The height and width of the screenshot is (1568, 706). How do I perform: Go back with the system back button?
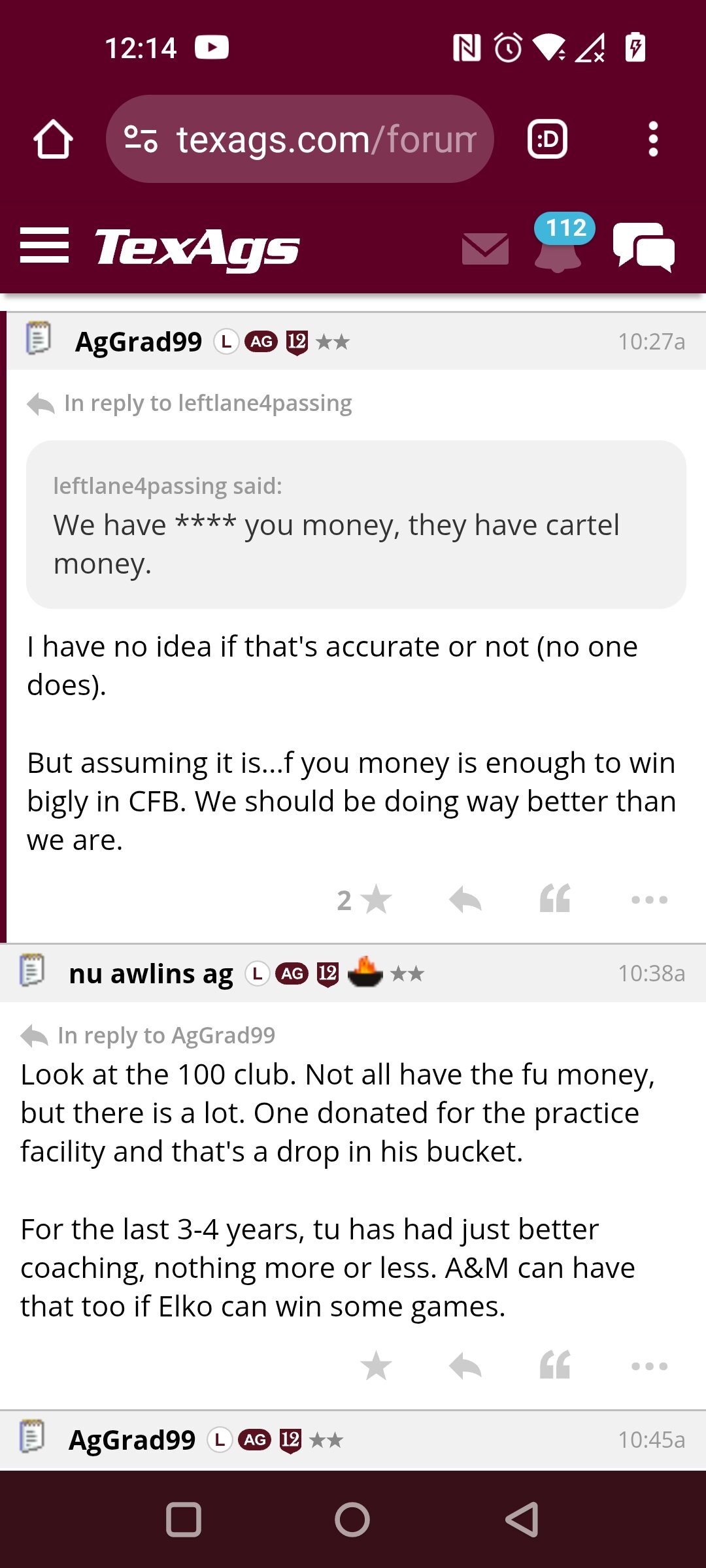522,1520
